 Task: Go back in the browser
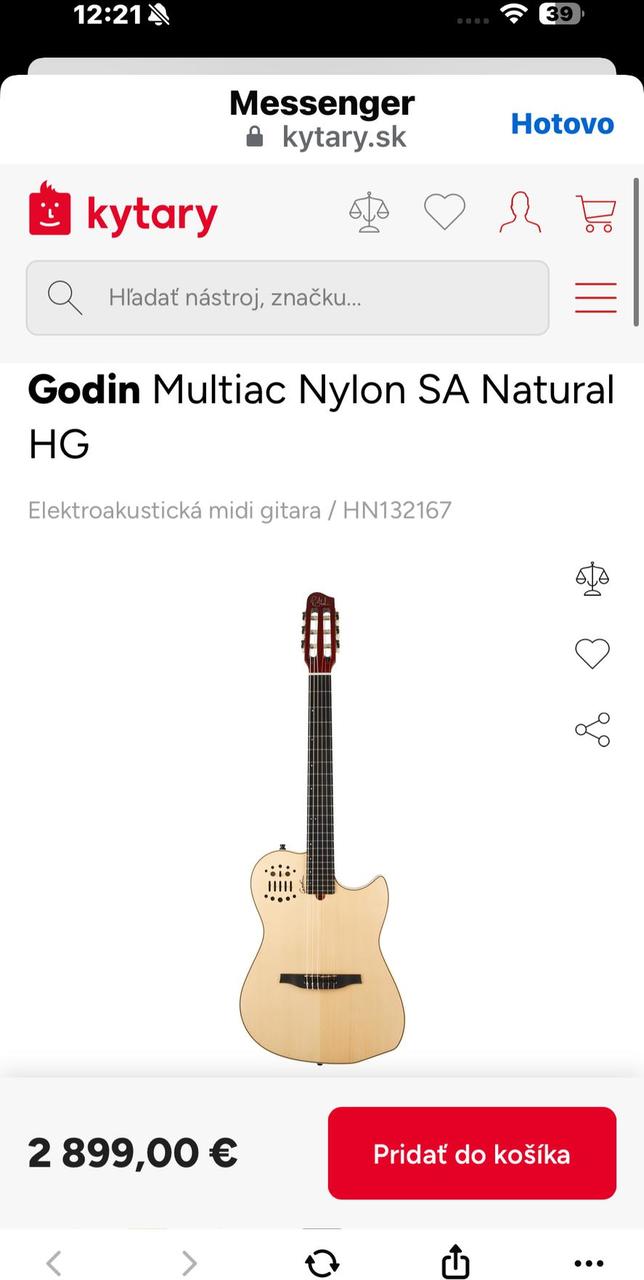point(54,1262)
